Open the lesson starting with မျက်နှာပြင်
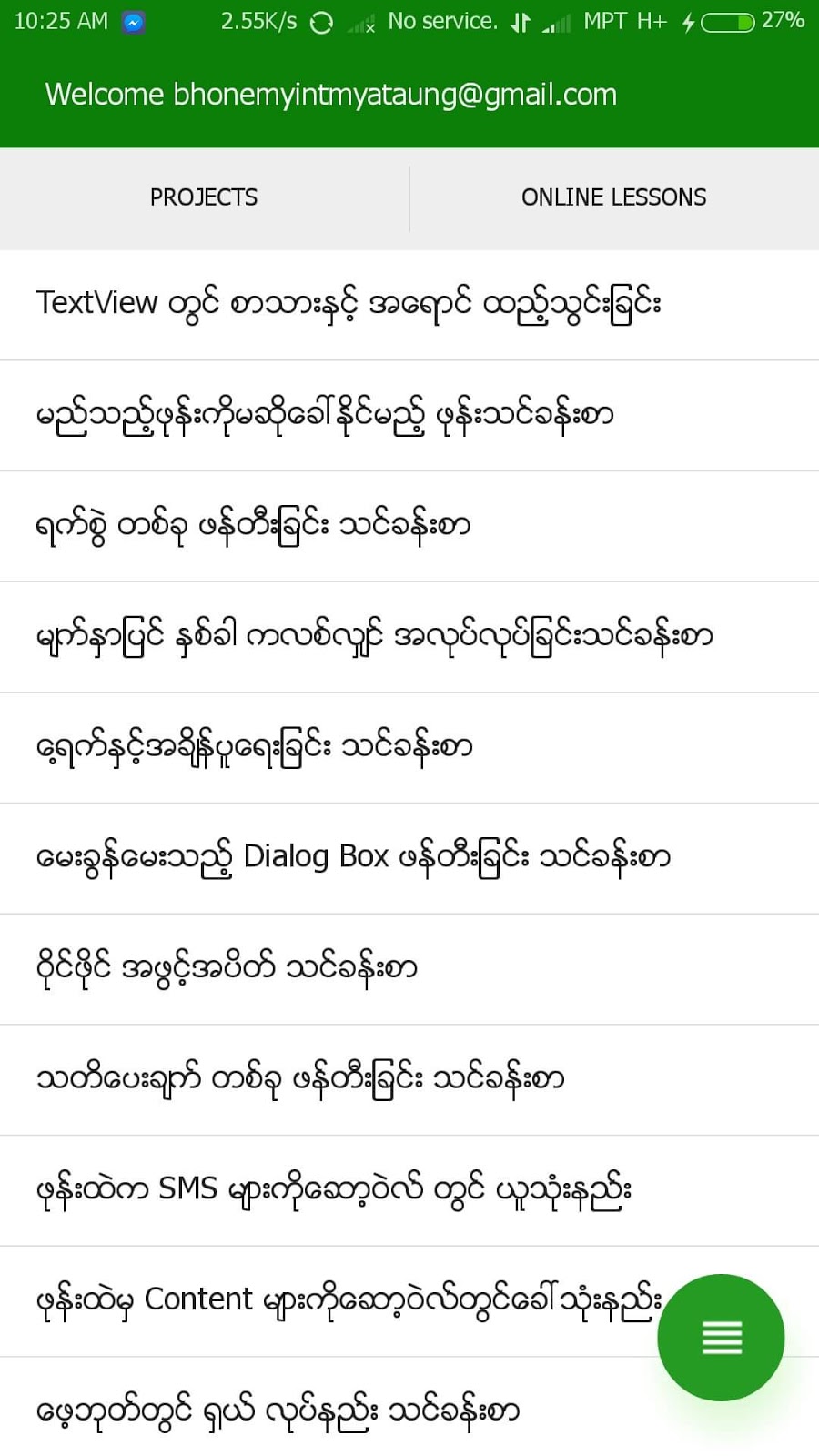This screenshot has height=1456, width=819. [x=374, y=636]
